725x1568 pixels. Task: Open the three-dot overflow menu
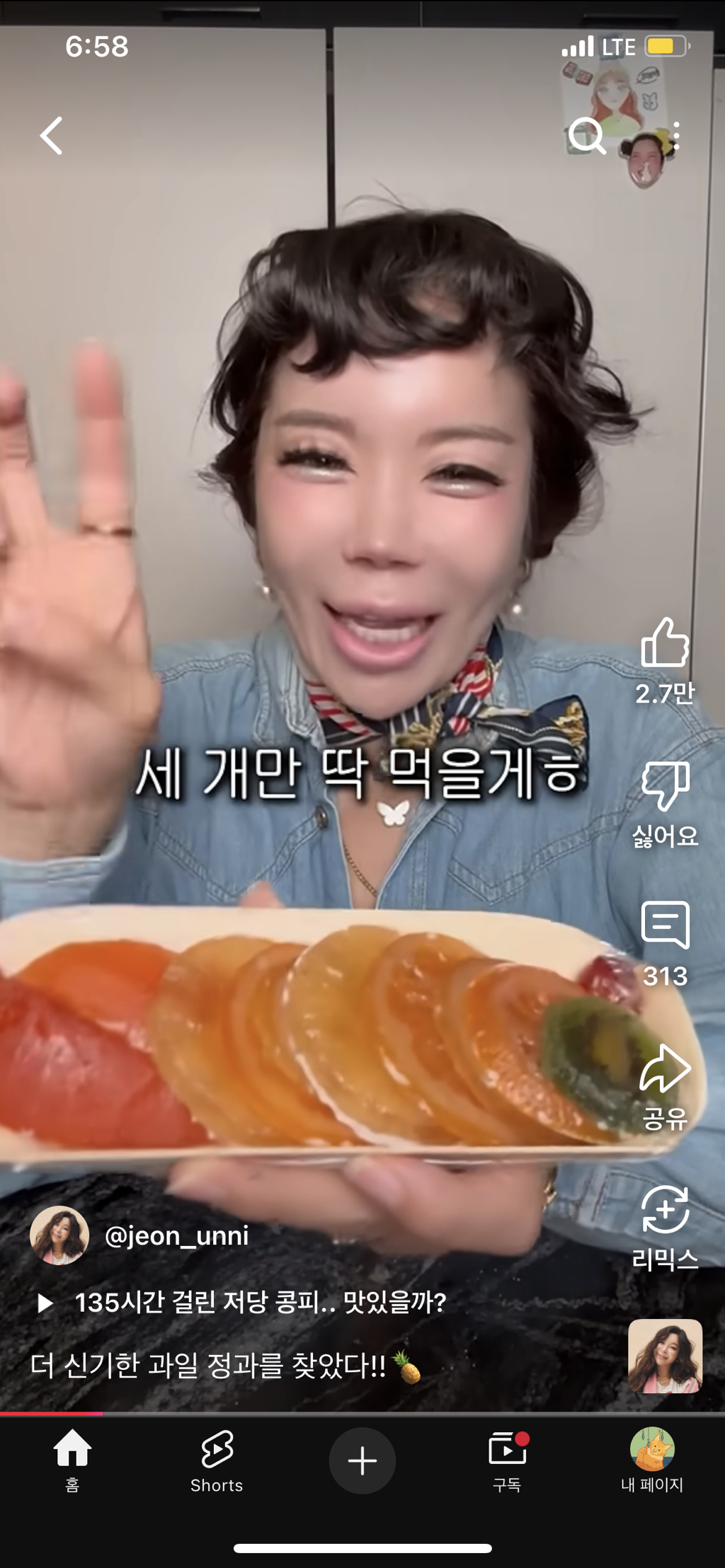677,136
